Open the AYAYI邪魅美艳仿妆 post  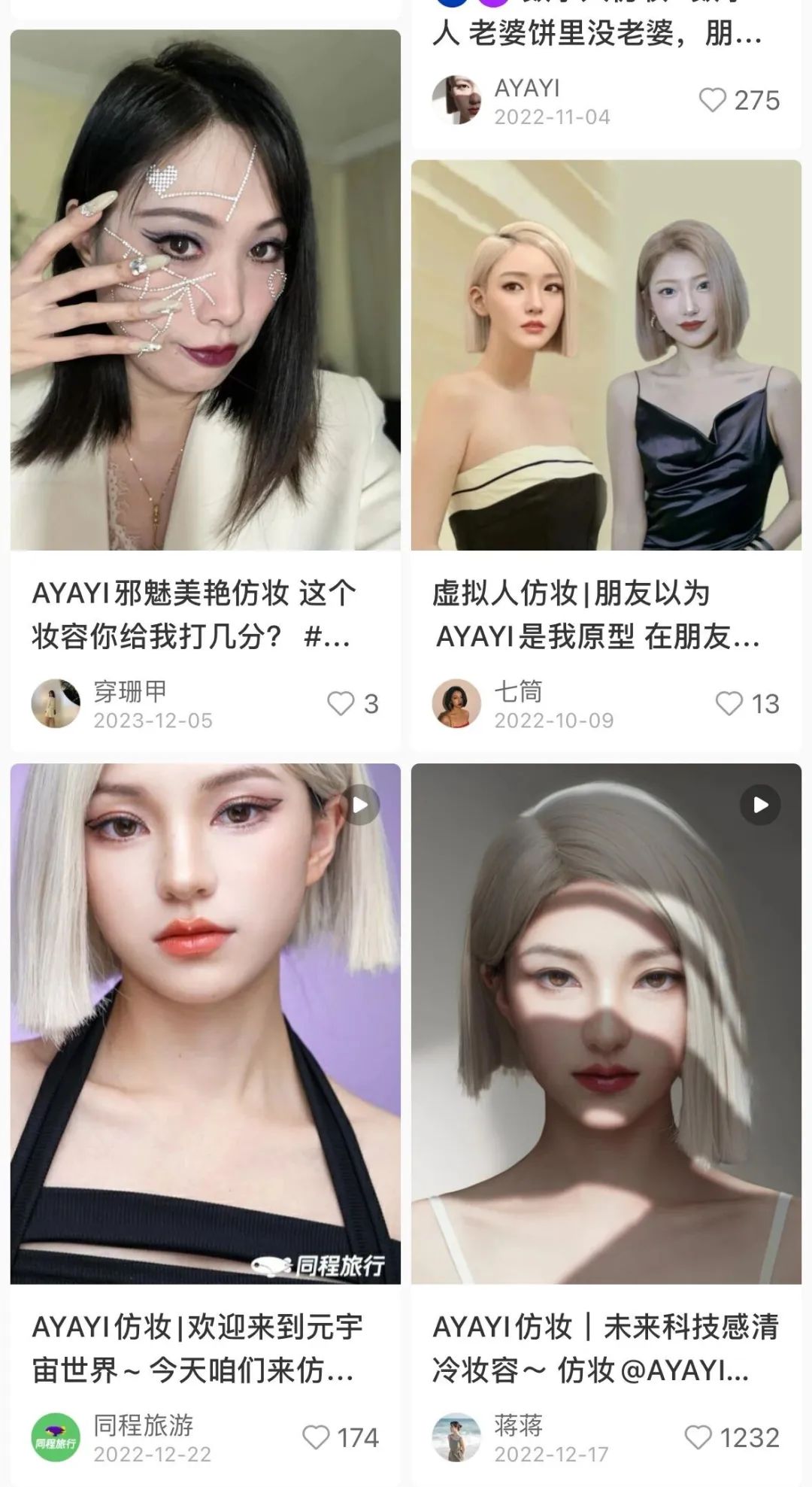tap(205, 290)
